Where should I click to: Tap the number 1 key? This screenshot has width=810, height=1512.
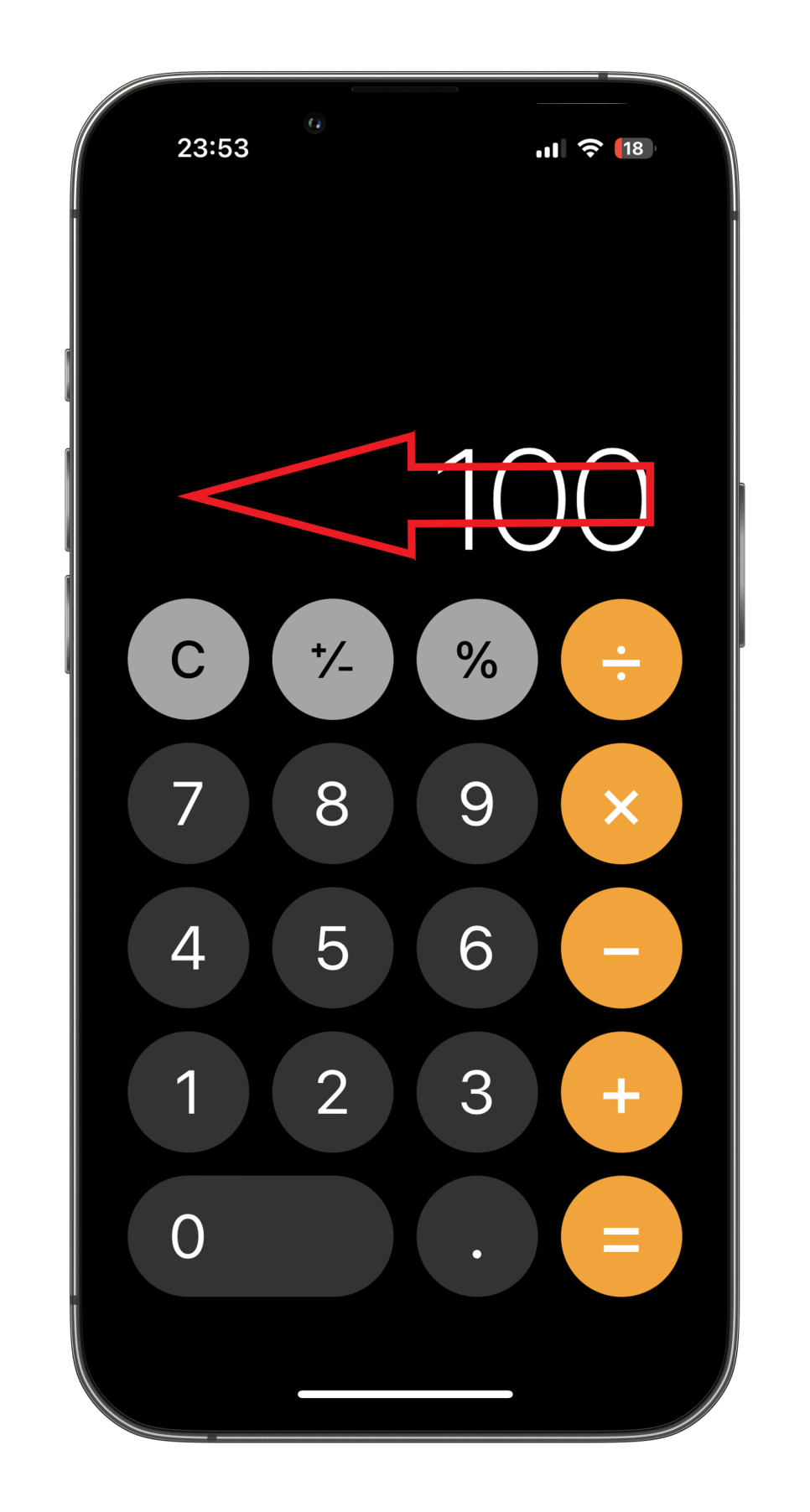click(x=188, y=1091)
